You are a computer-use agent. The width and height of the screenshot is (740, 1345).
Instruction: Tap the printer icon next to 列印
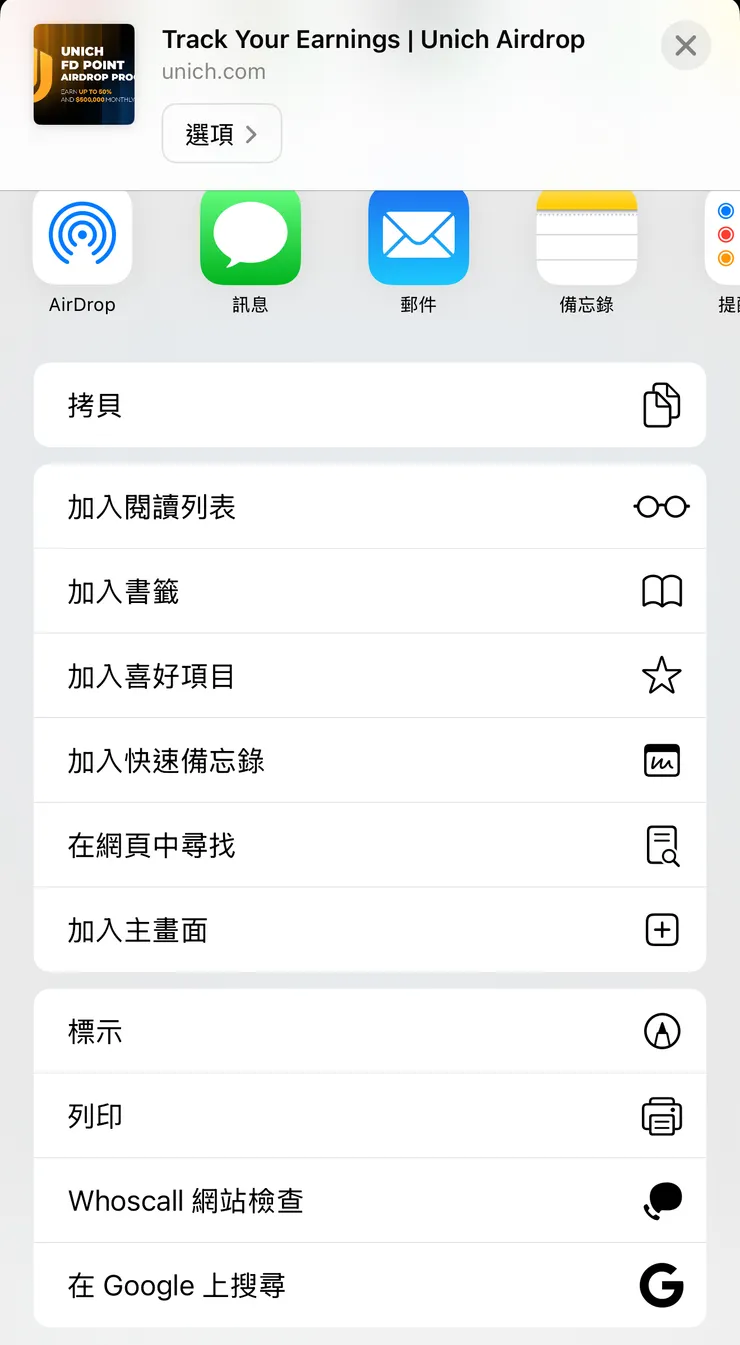[x=662, y=1115]
